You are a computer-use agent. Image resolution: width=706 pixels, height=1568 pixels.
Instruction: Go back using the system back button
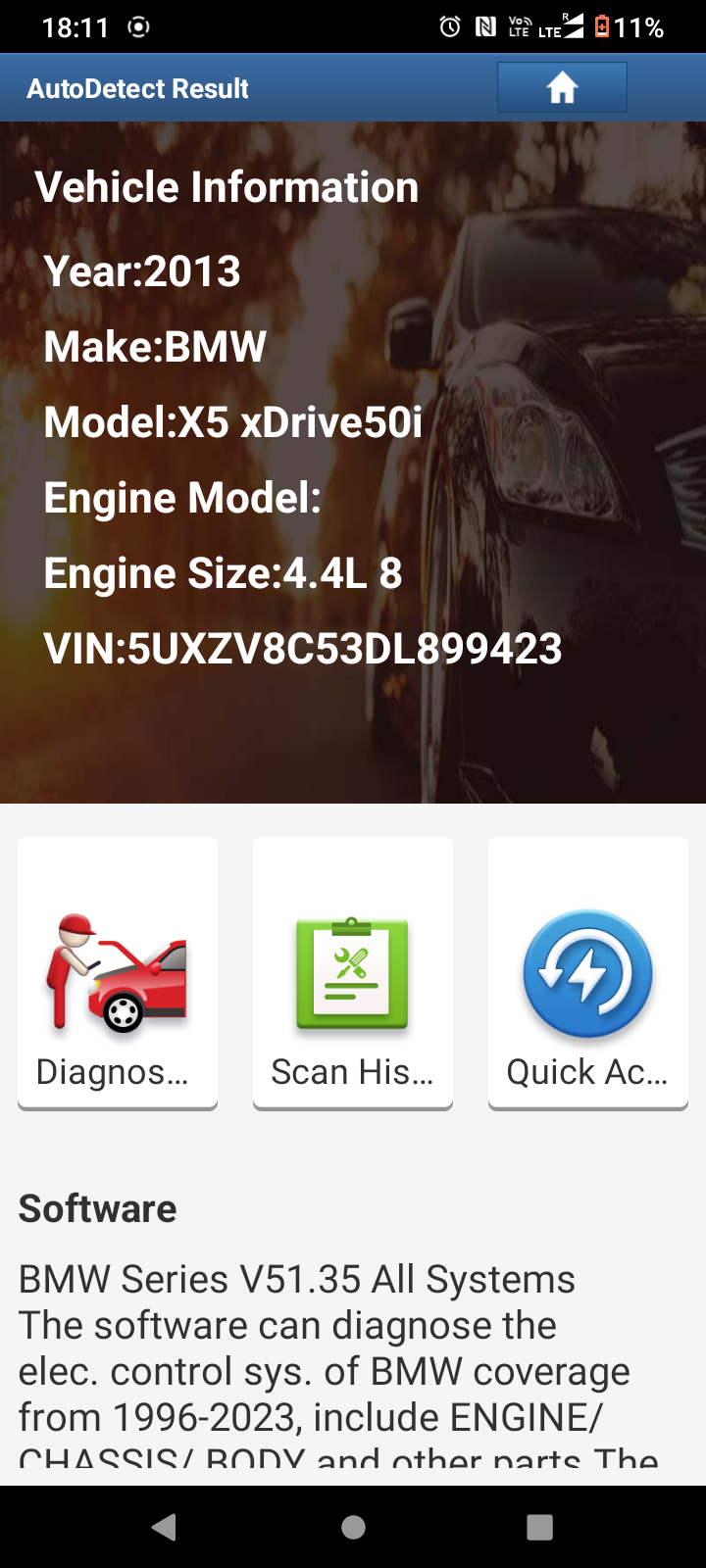pos(164,1527)
